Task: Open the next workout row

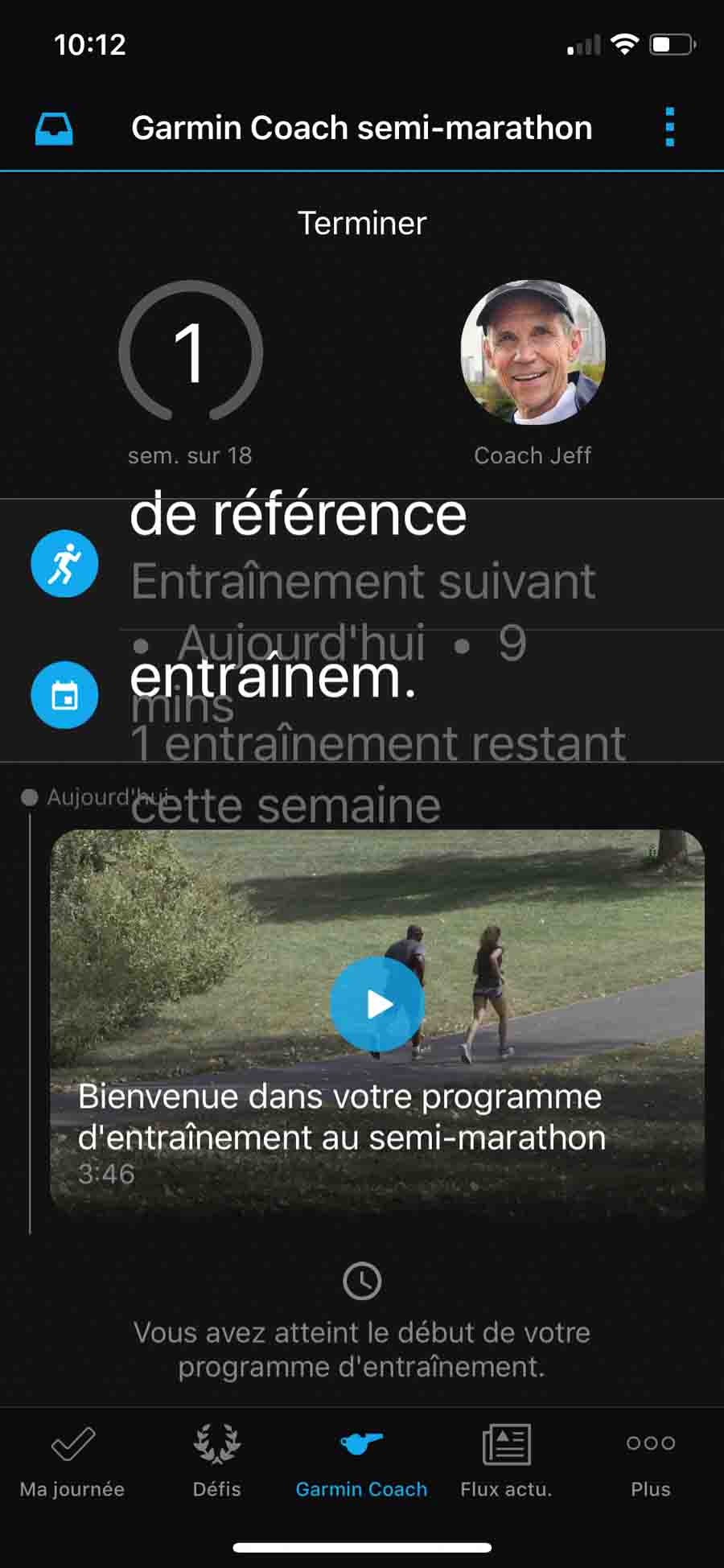Action: 362,565
